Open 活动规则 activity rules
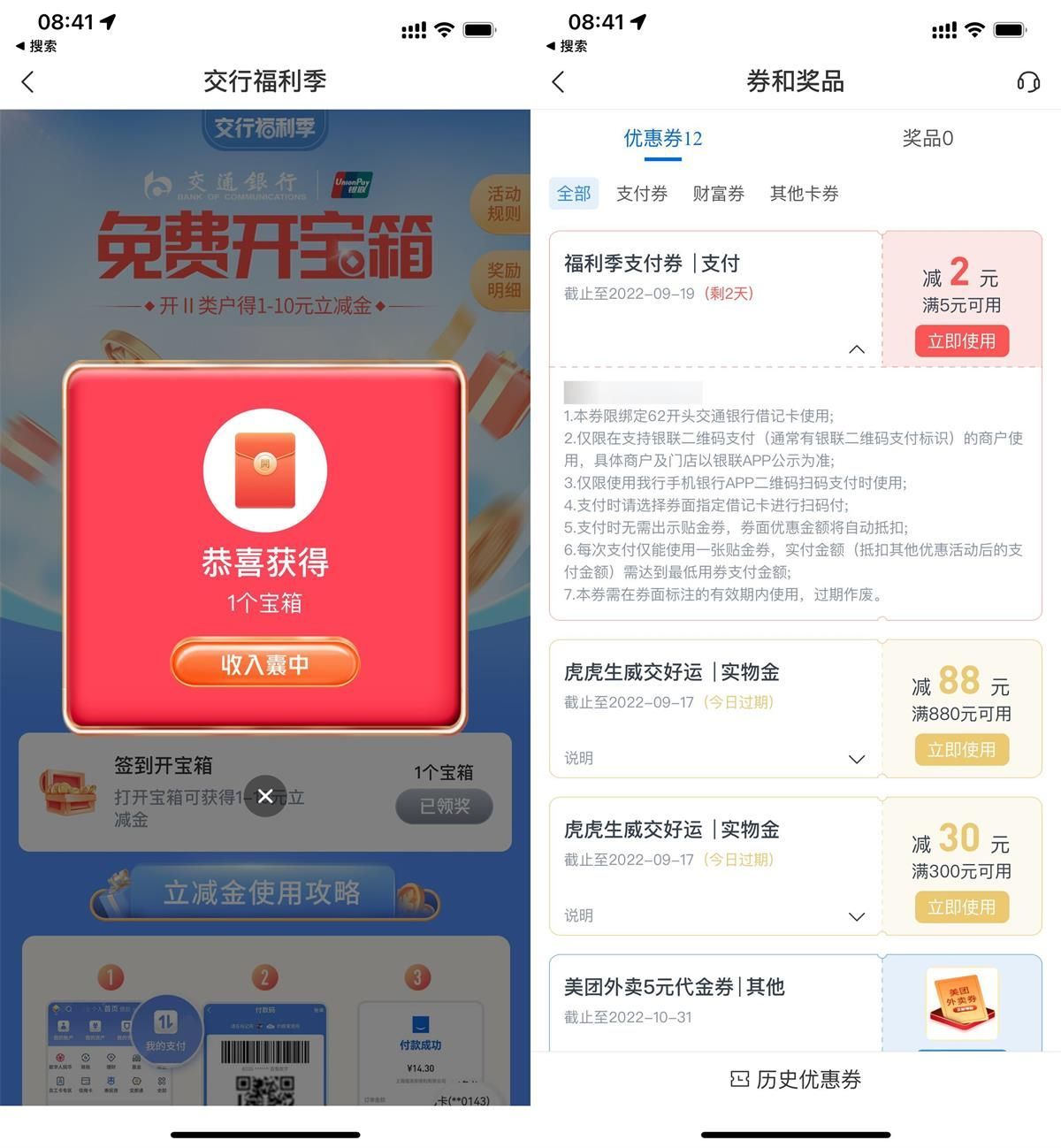 [503, 204]
